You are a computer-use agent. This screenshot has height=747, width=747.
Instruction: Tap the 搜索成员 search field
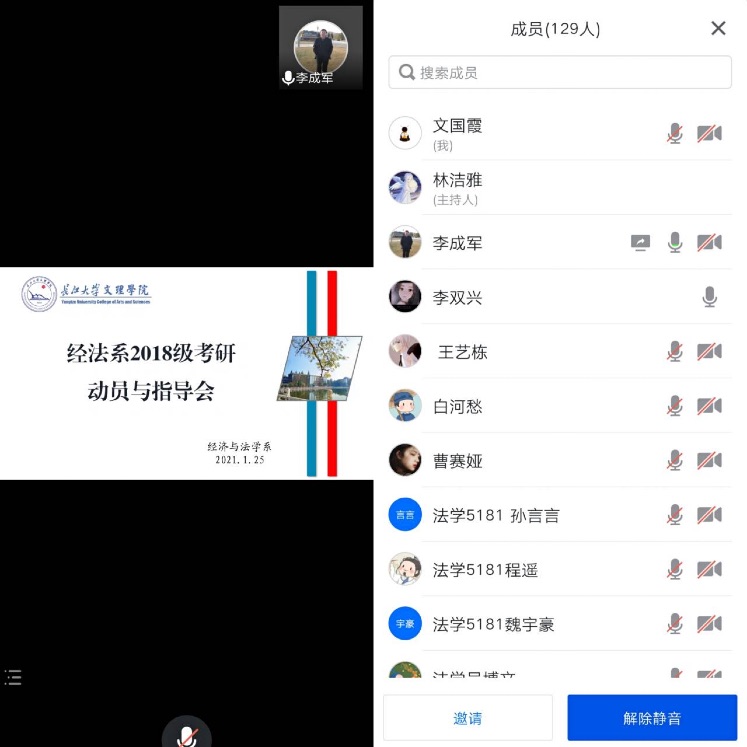pos(560,72)
